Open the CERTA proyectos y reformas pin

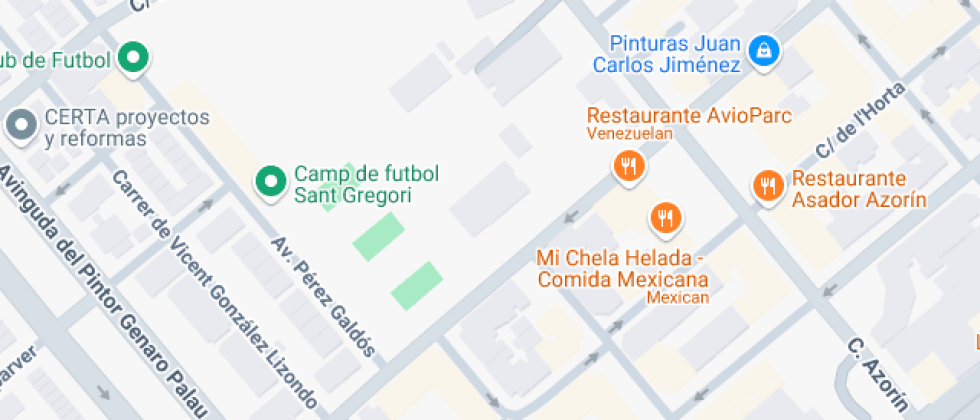tap(22, 126)
